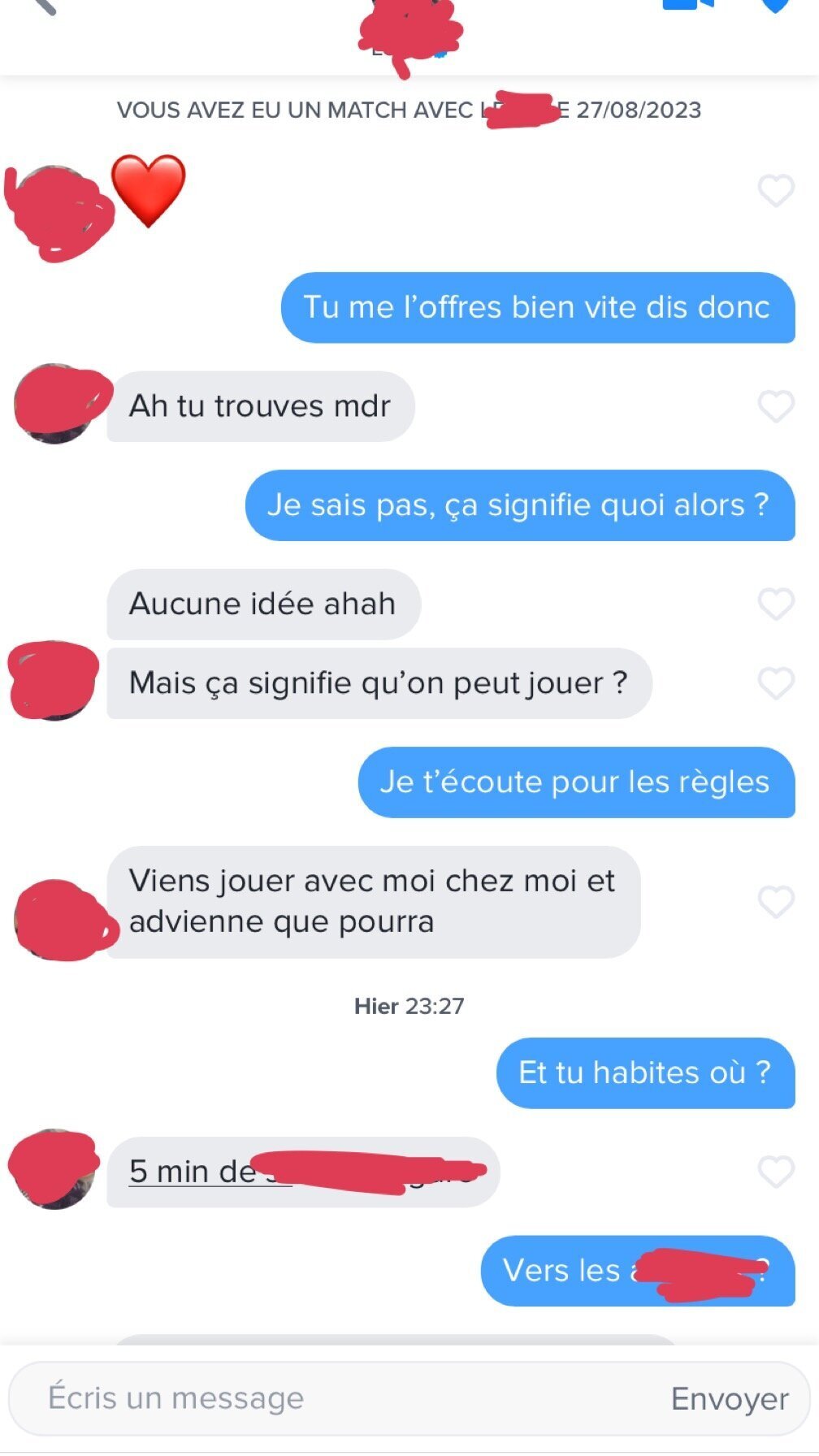Like the message "Ah tu trouves mdr"
The image size is (819, 1456).
pyautogui.click(x=775, y=406)
